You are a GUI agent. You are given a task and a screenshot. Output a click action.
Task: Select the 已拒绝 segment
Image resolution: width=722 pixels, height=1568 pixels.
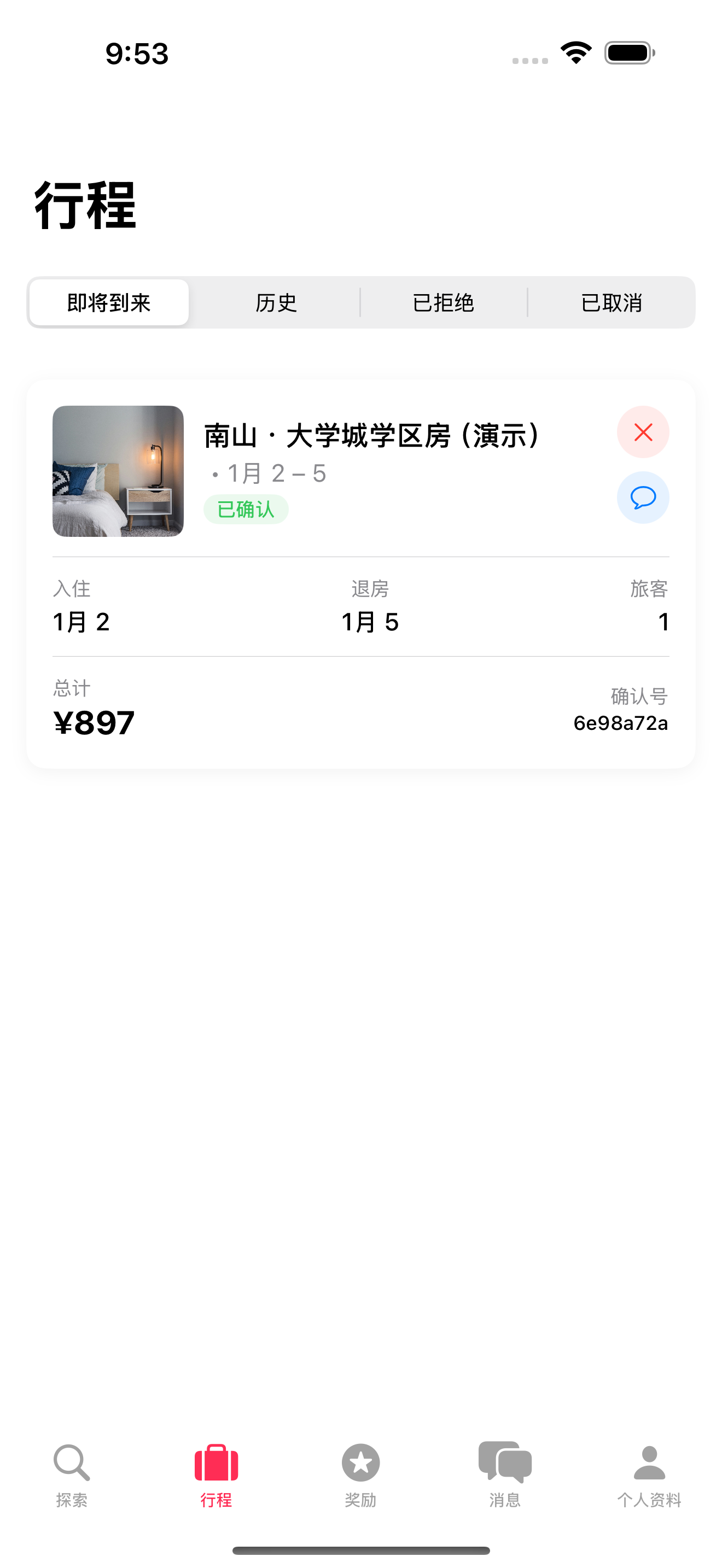click(x=443, y=302)
